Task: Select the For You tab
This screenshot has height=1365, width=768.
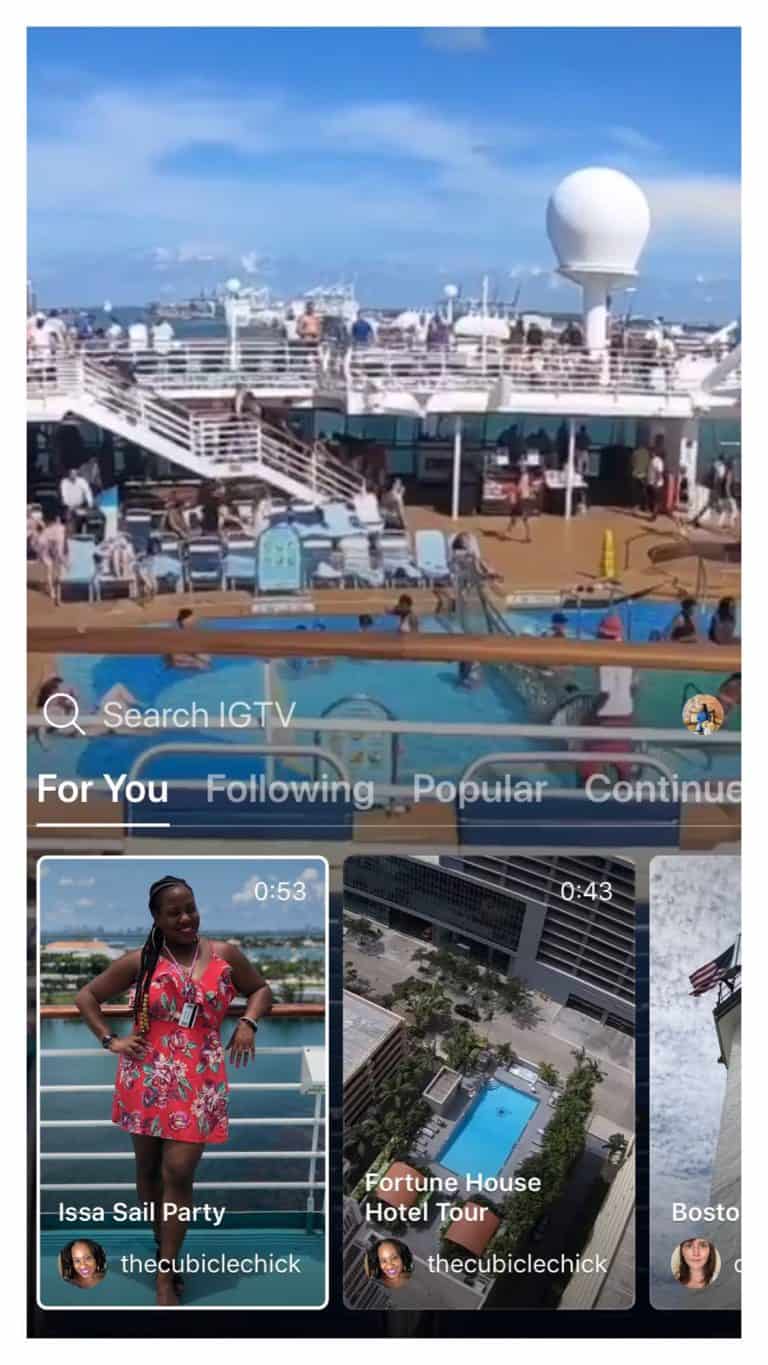Action: (x=103, y=789)
